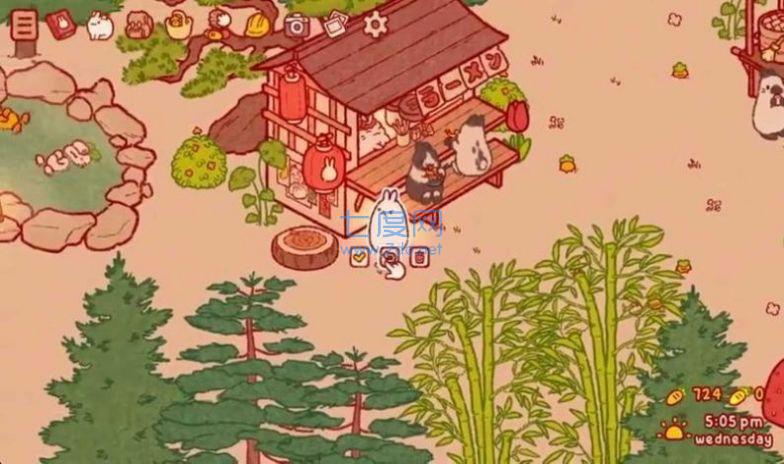The width and height of the screenshot is (784, 464).
Task: Tap the middle rotate button below the bunny
Action: point(389,258)
